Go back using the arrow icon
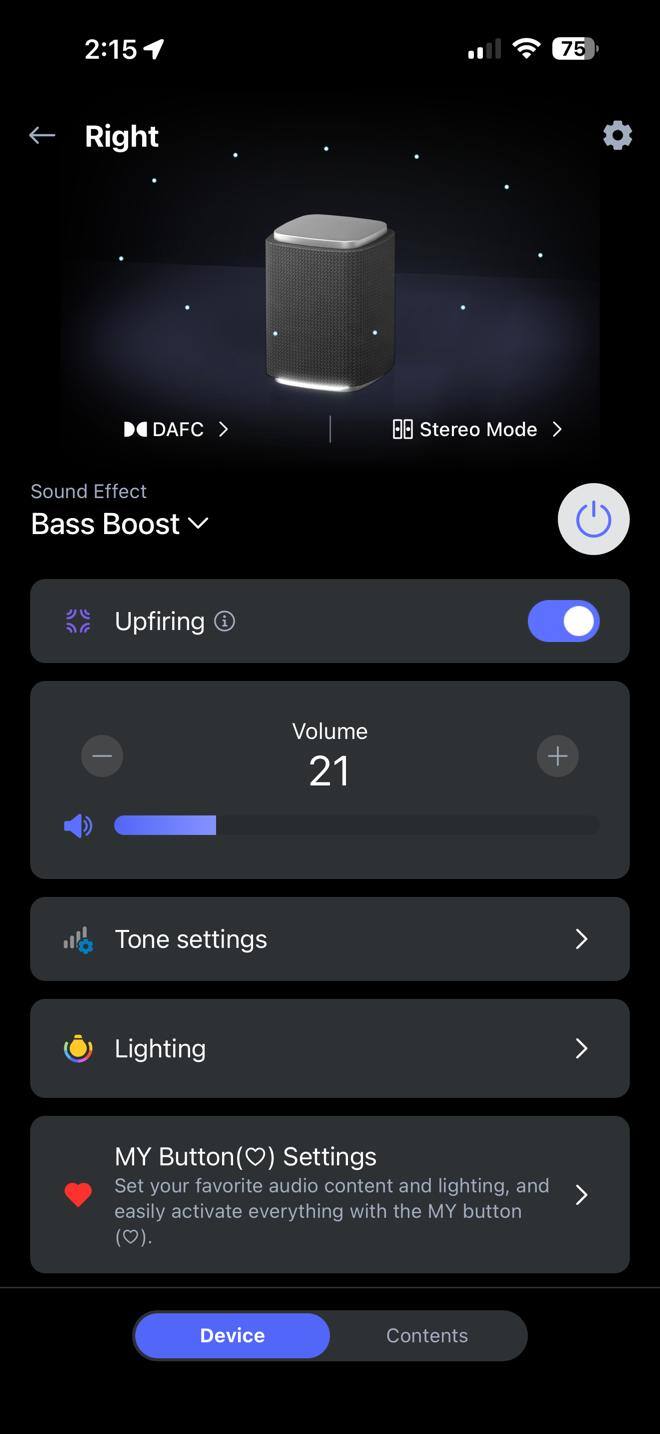660x1434 pixels. coord(42,136)
